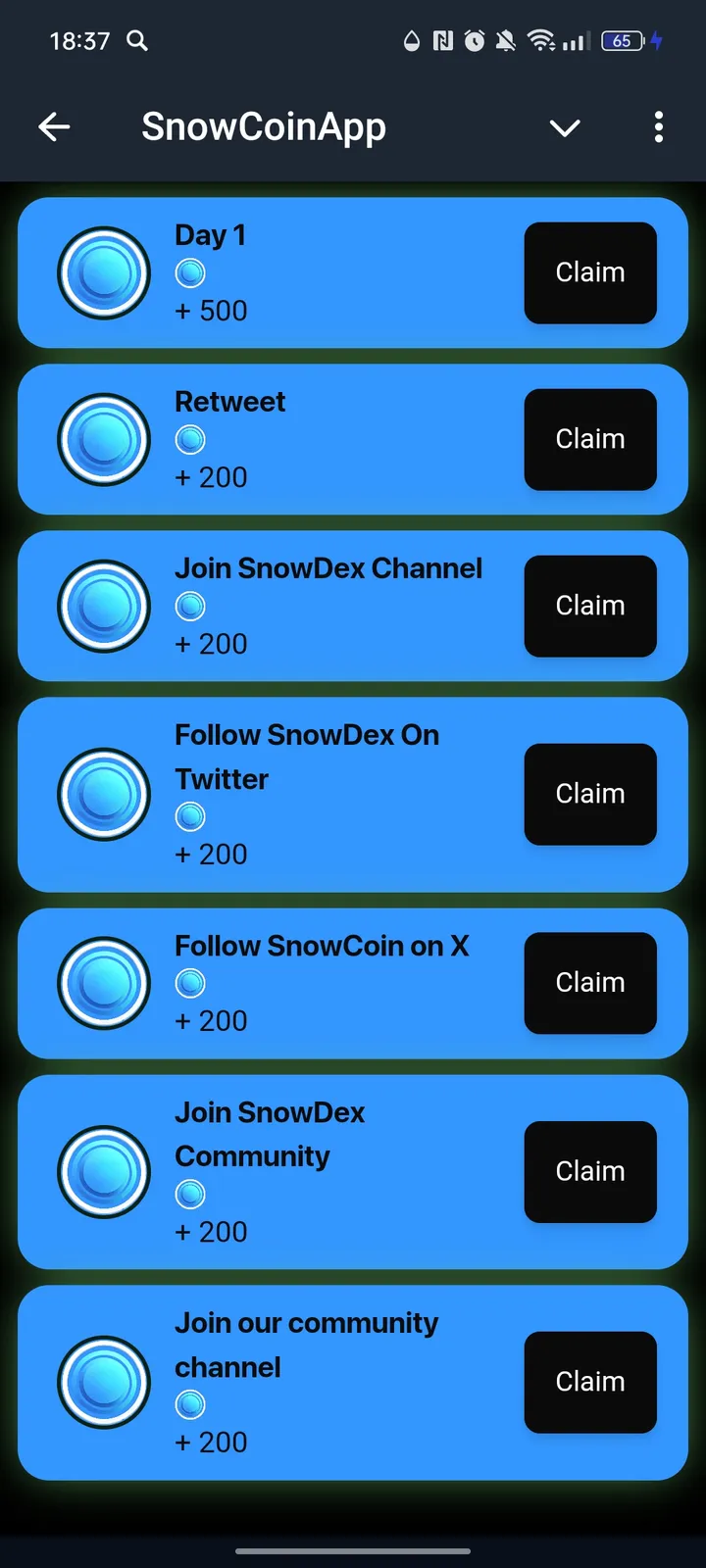Click the coin icon beside Join our community channel
The image size is (706, 1568).
pos(104,1382)
